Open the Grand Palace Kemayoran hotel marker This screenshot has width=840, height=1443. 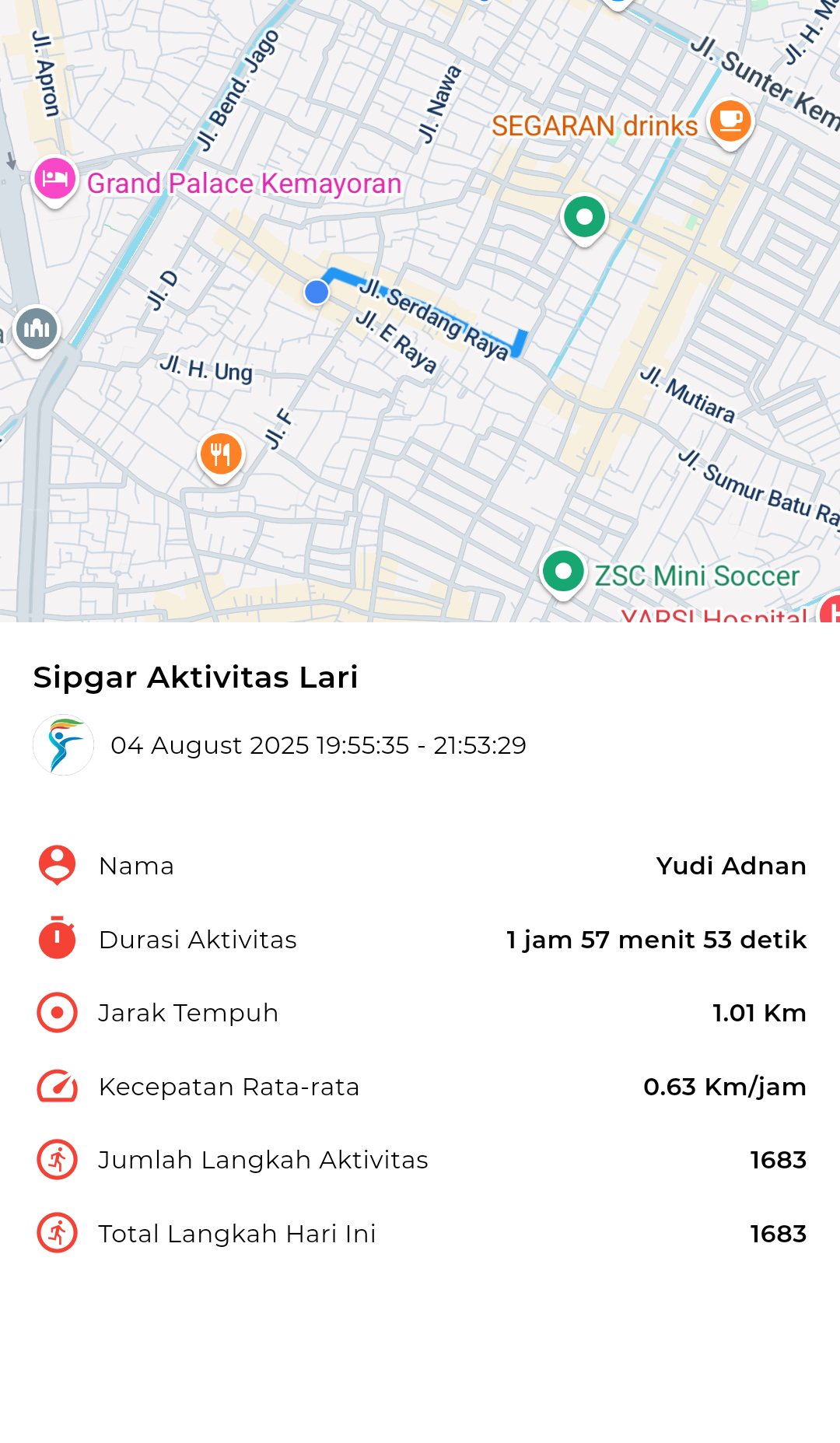click(x=54, y=180)
